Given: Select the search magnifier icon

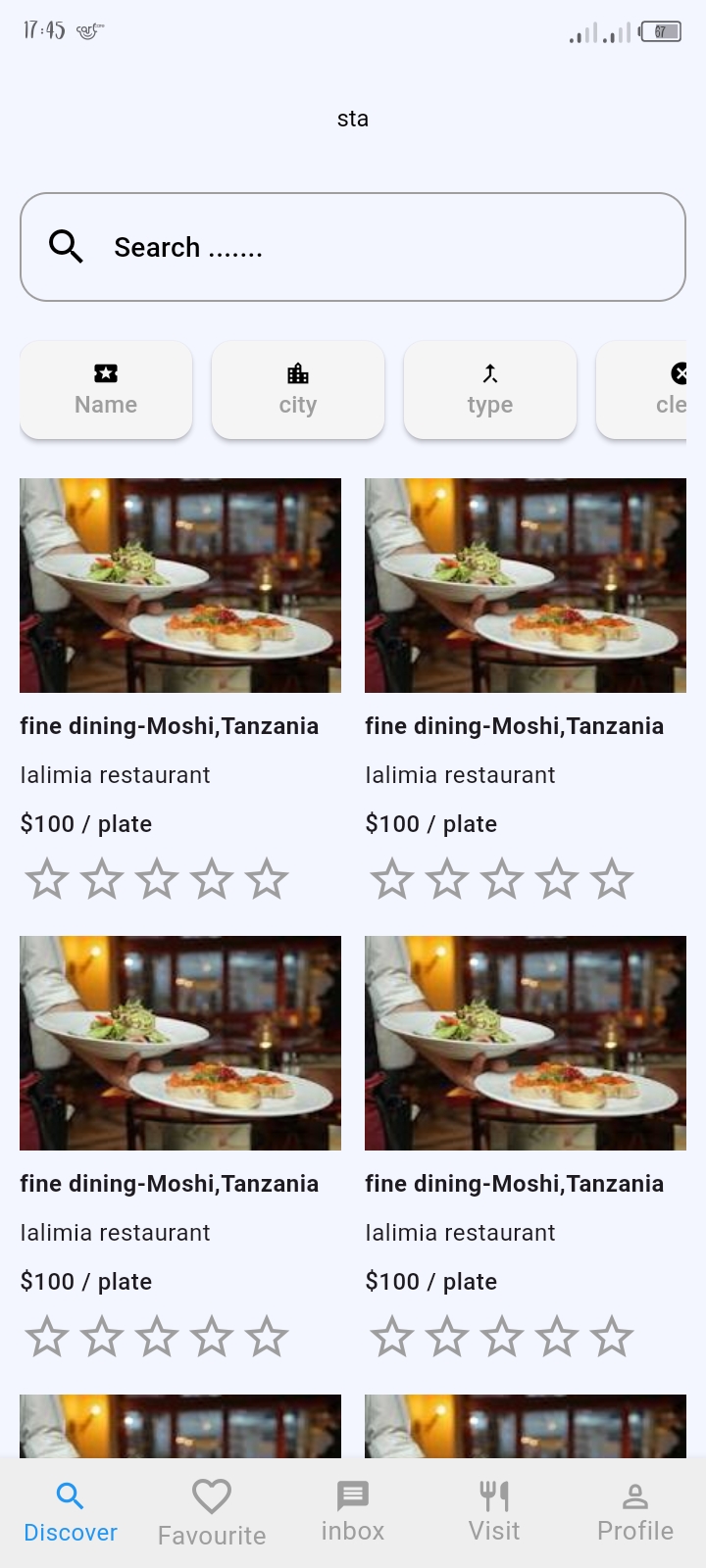Looking at the screenshot, I should [x=65, y=246].
